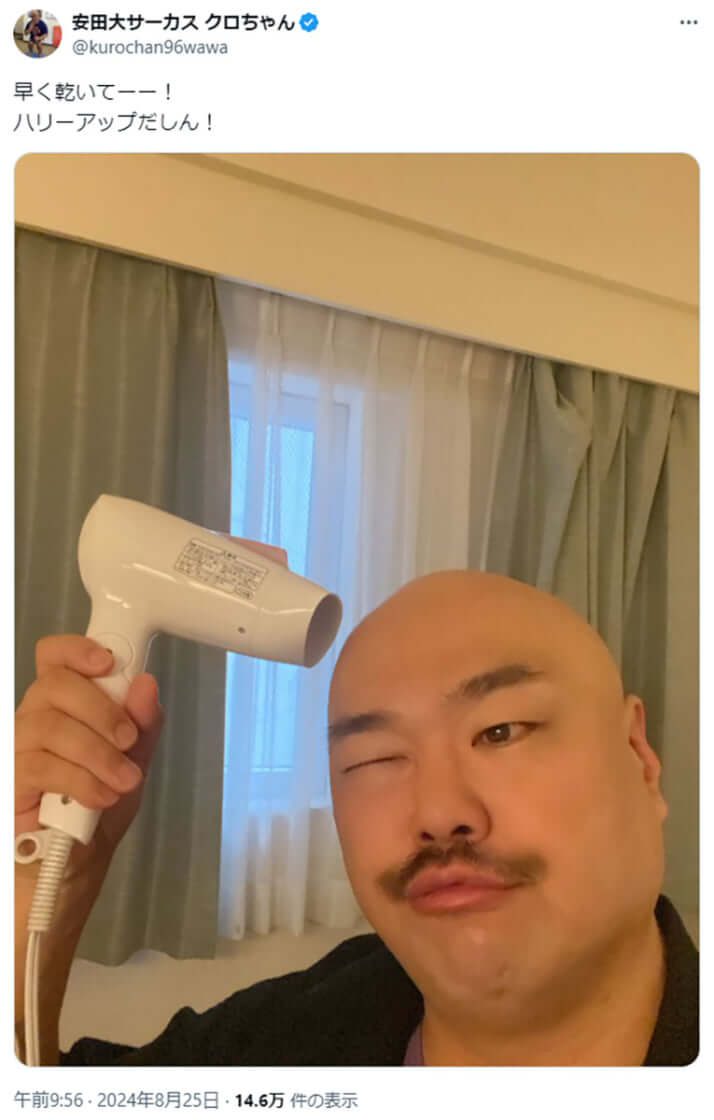Open the profile picture of 安田大サーカス クロちゃん

pos(36,33)
